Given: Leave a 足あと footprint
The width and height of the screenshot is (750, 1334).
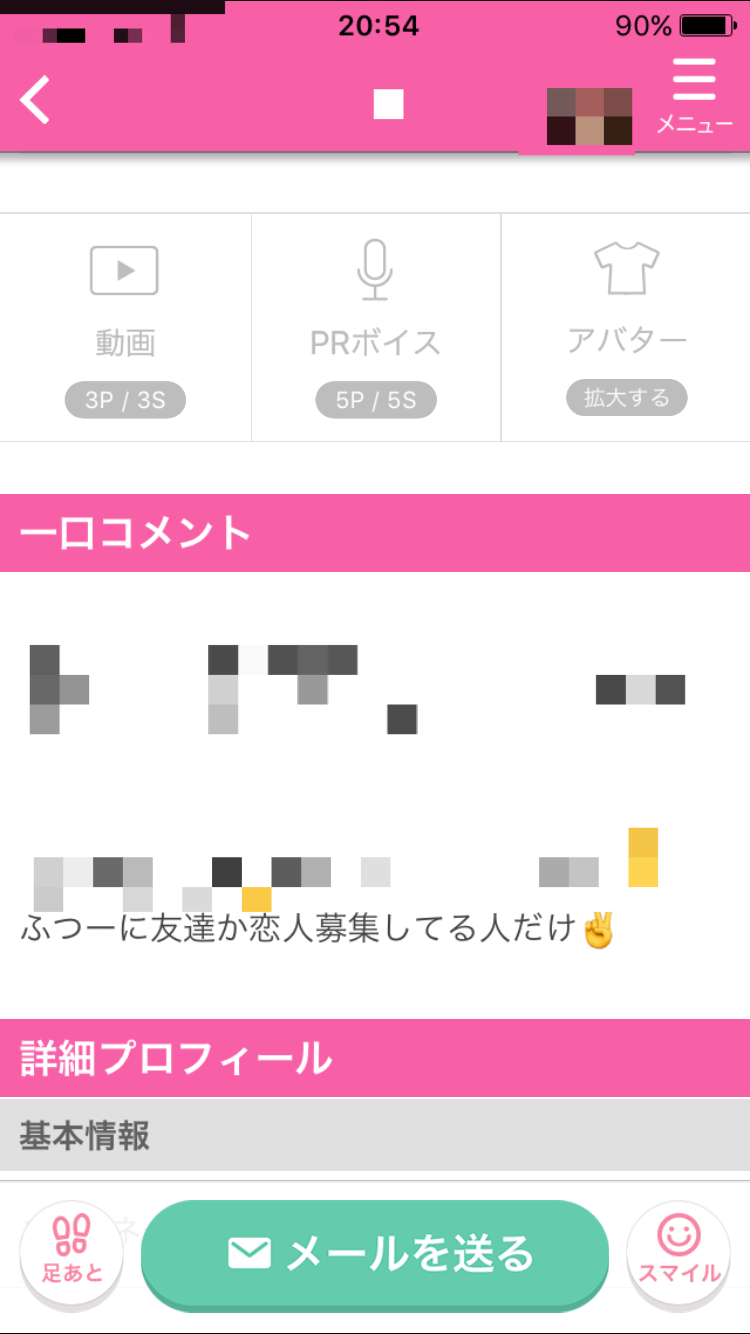Looking at the screenshot, I should [x=71, y=1250].
